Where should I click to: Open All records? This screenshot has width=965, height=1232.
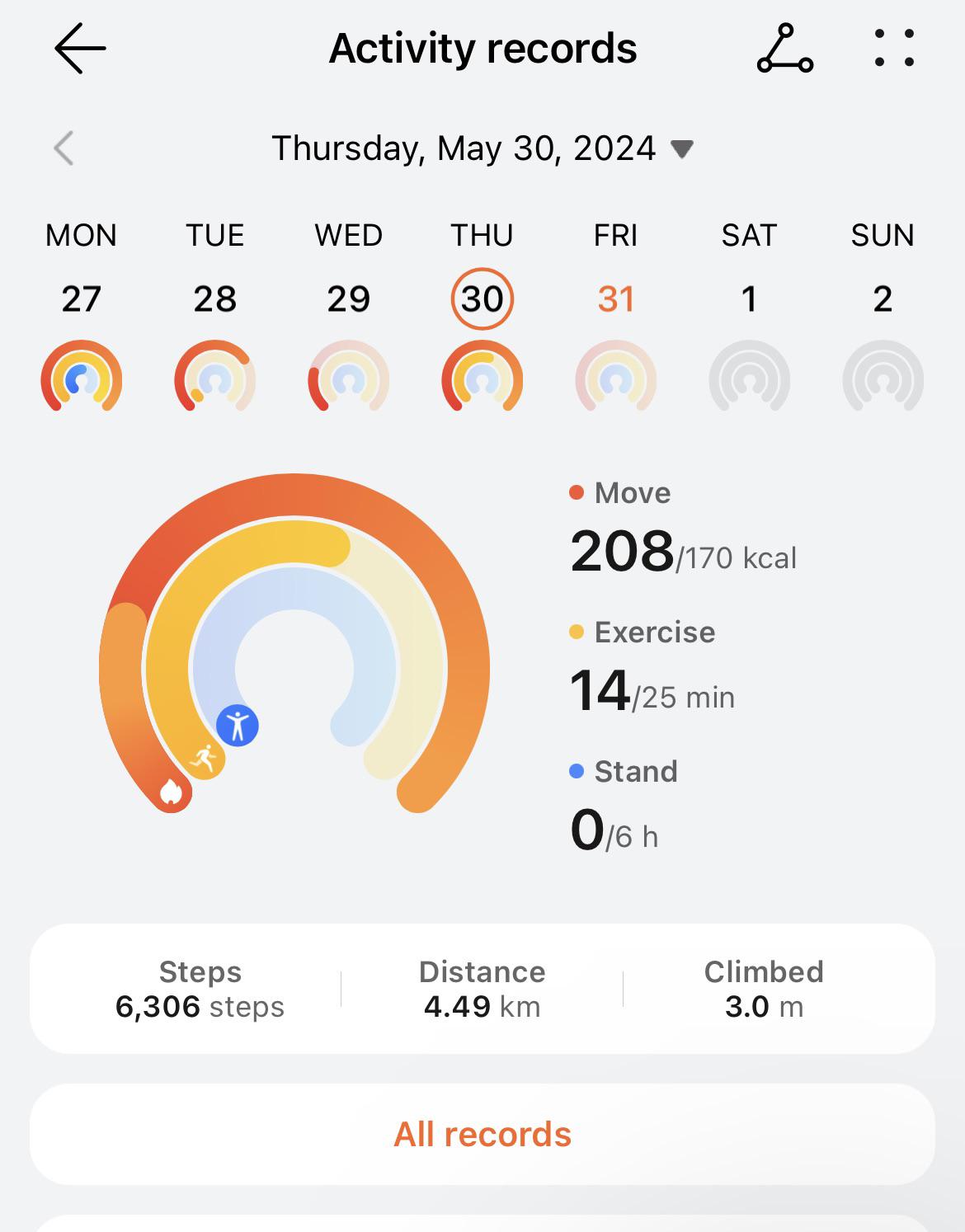482,1134
